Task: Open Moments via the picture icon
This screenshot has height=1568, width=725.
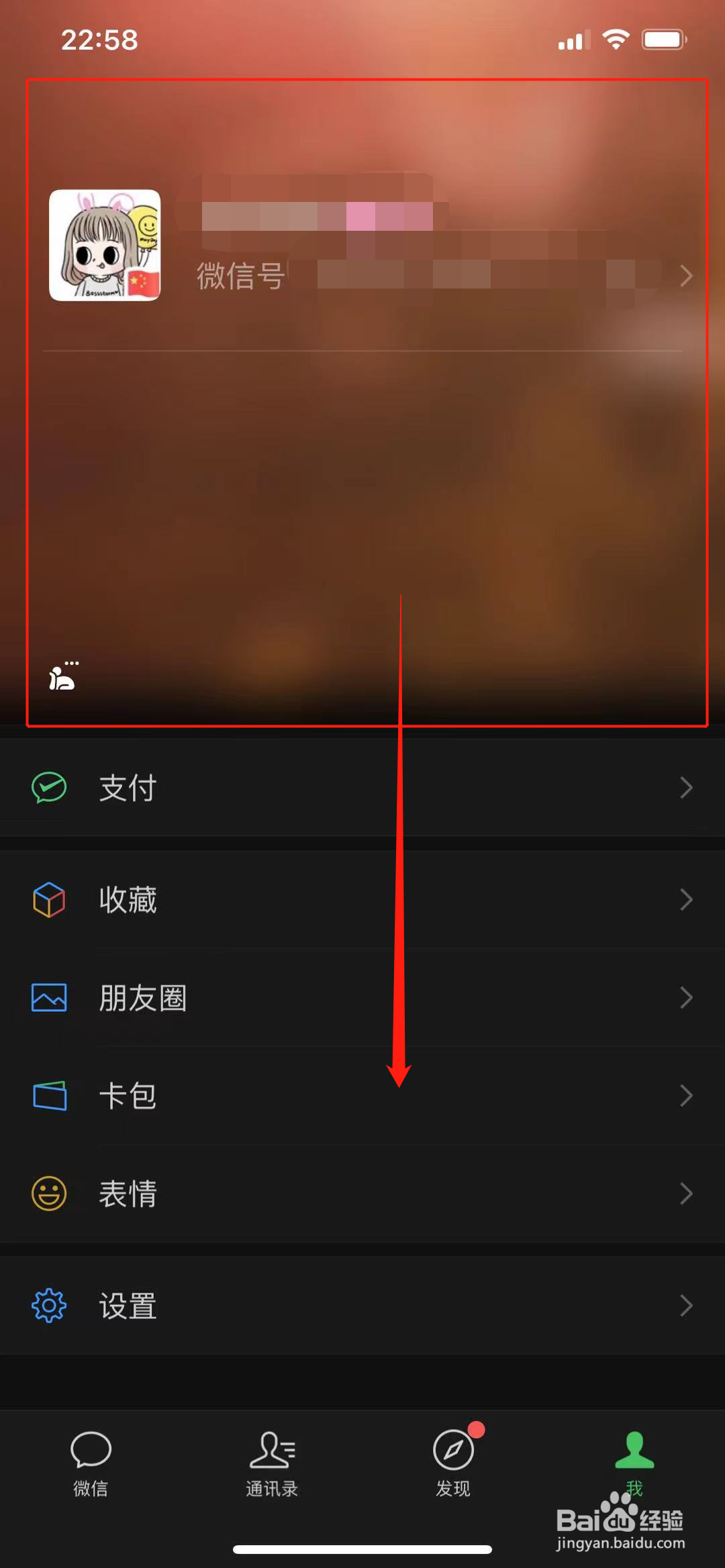Action: (x=48, y=998)
